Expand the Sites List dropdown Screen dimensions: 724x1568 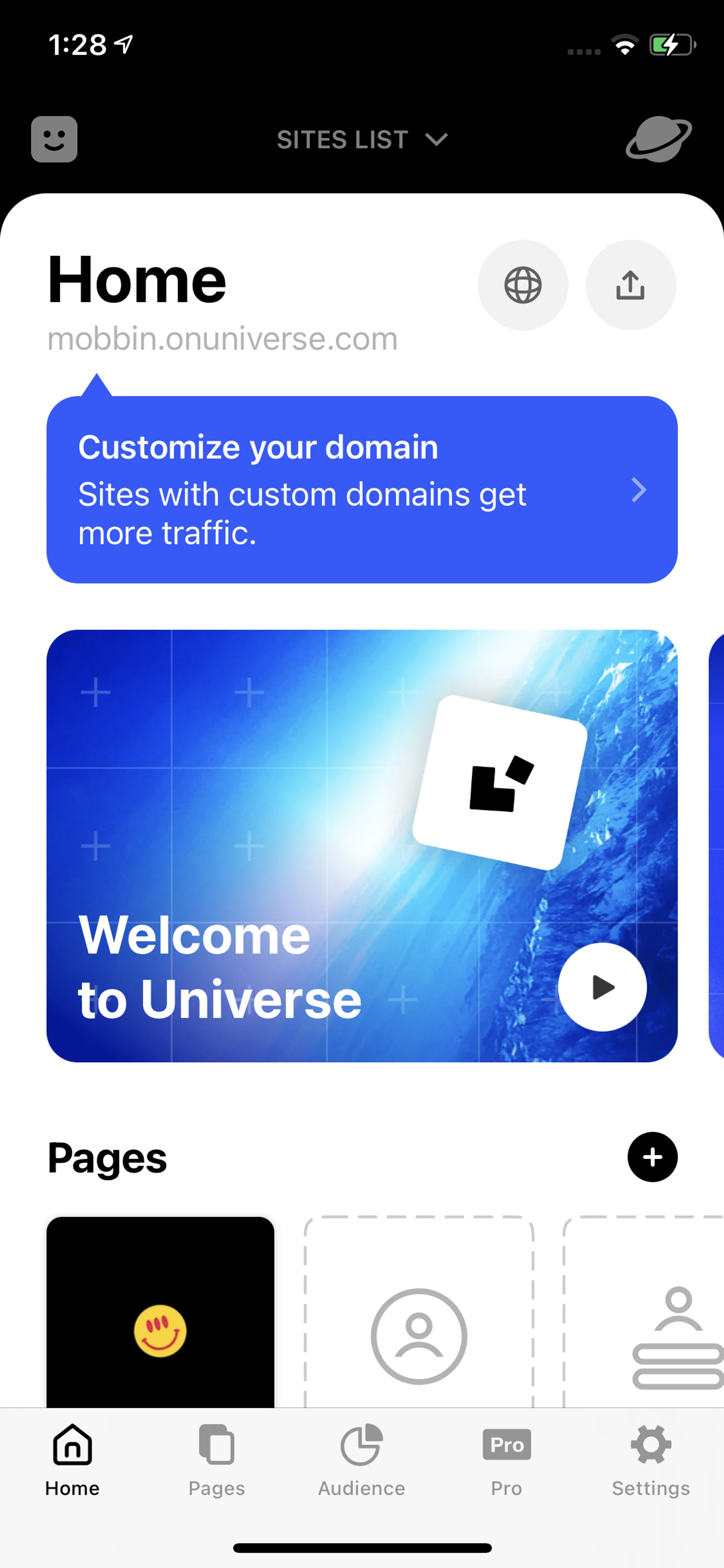(362, 140)
